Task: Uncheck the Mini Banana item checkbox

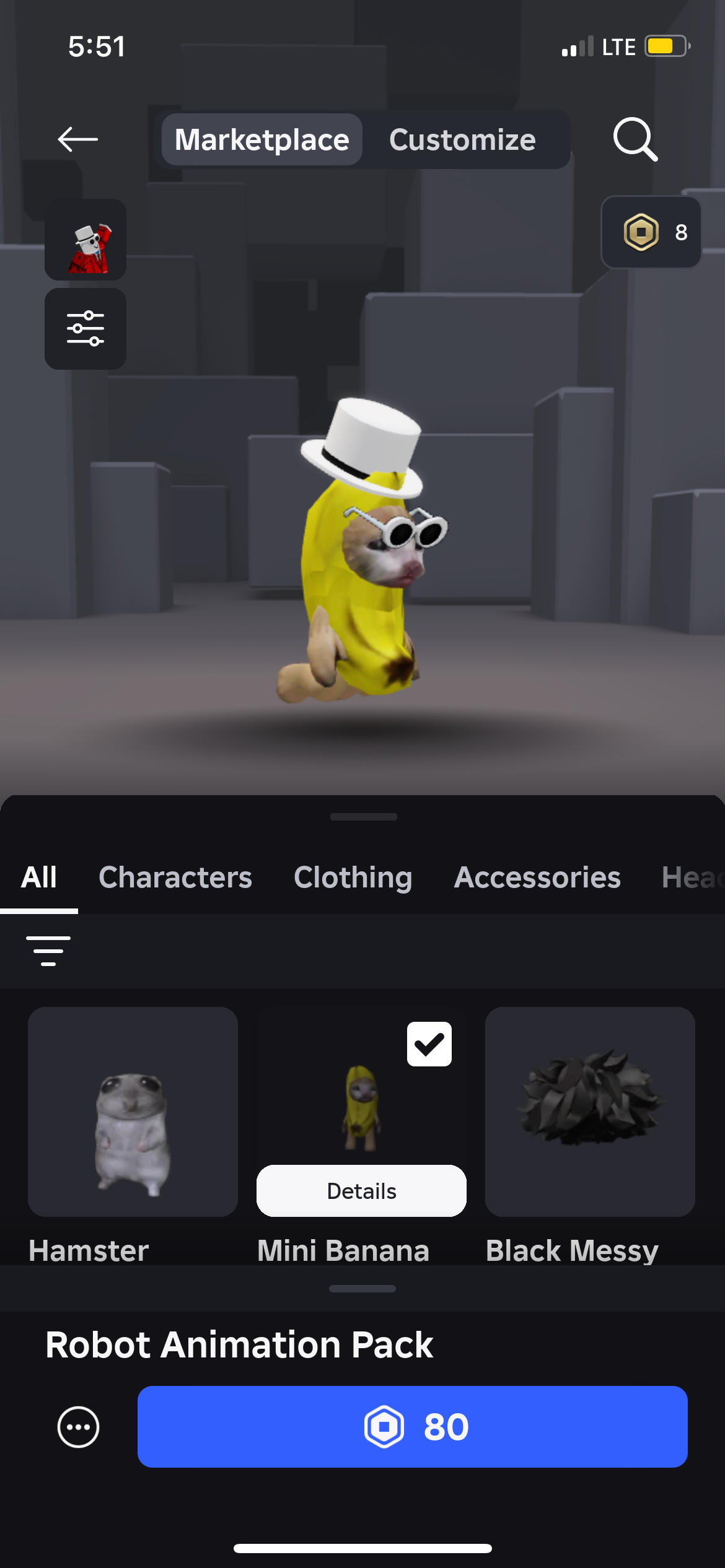Action: pos(429,1044)
